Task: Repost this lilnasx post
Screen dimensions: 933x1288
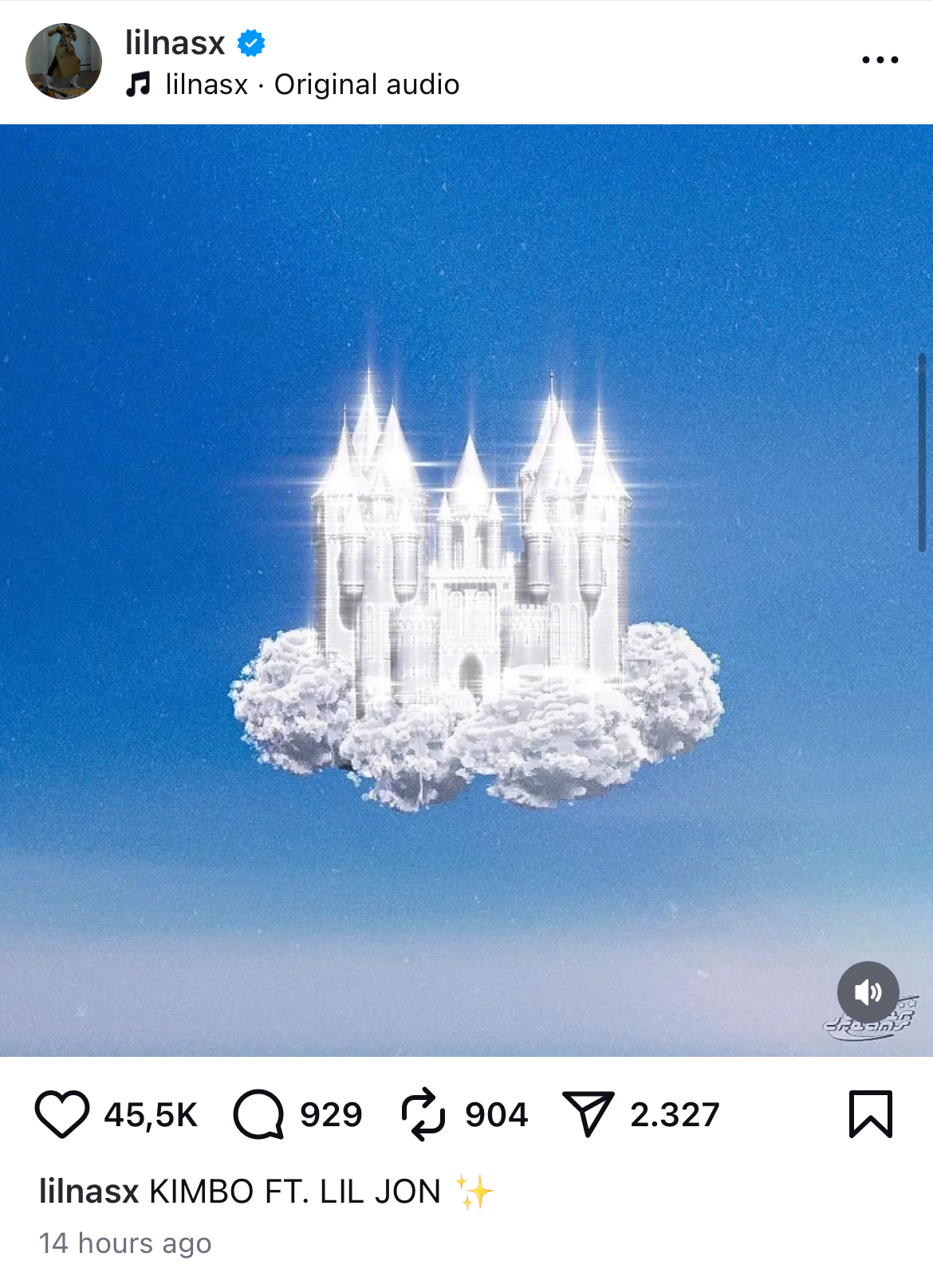Action: (423, 1113)
